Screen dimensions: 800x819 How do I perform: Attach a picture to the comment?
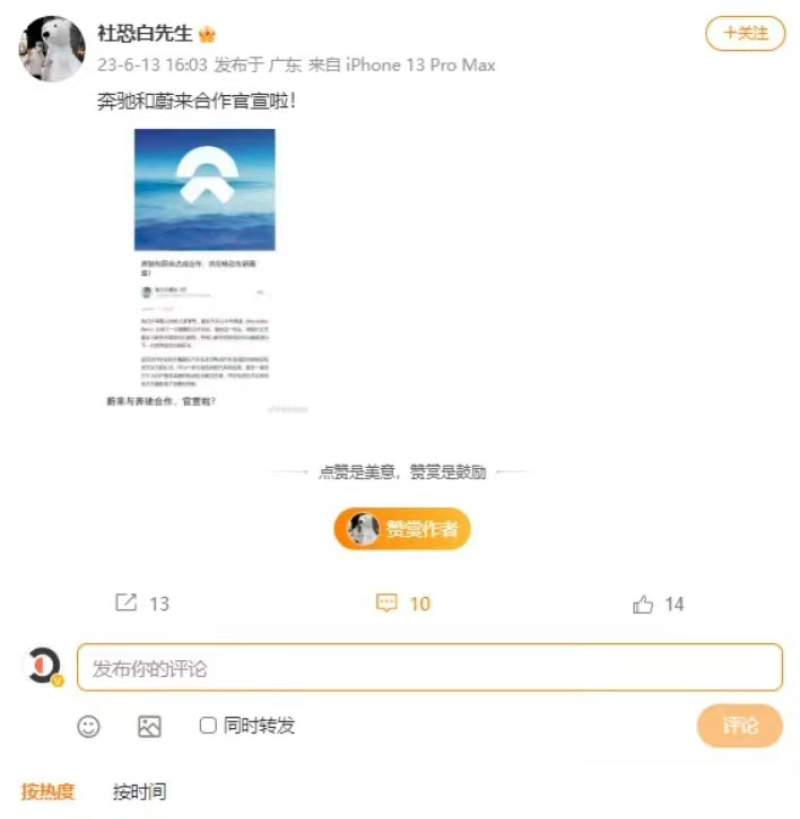tap(149, 726)
